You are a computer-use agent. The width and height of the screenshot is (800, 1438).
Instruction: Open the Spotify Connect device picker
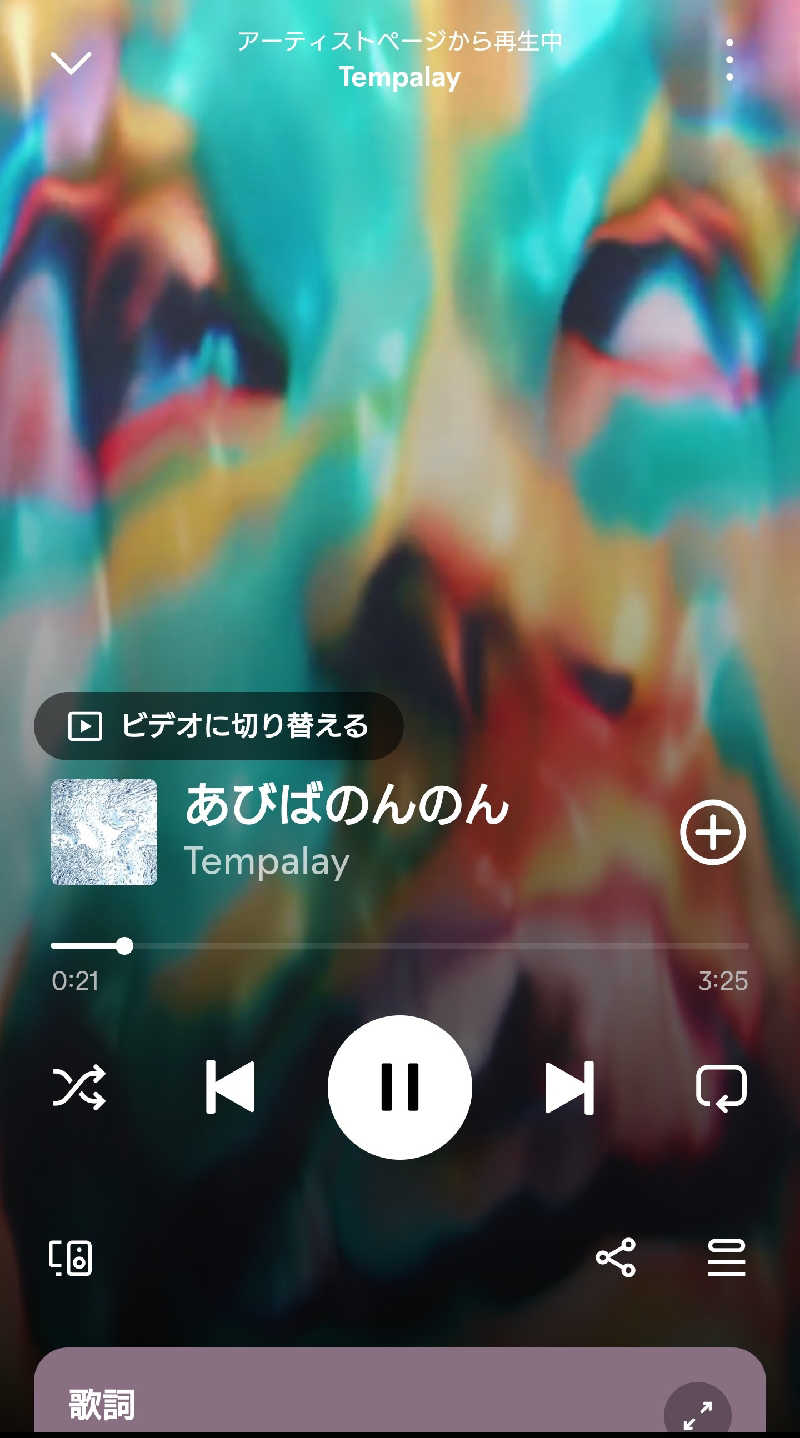70,1260
